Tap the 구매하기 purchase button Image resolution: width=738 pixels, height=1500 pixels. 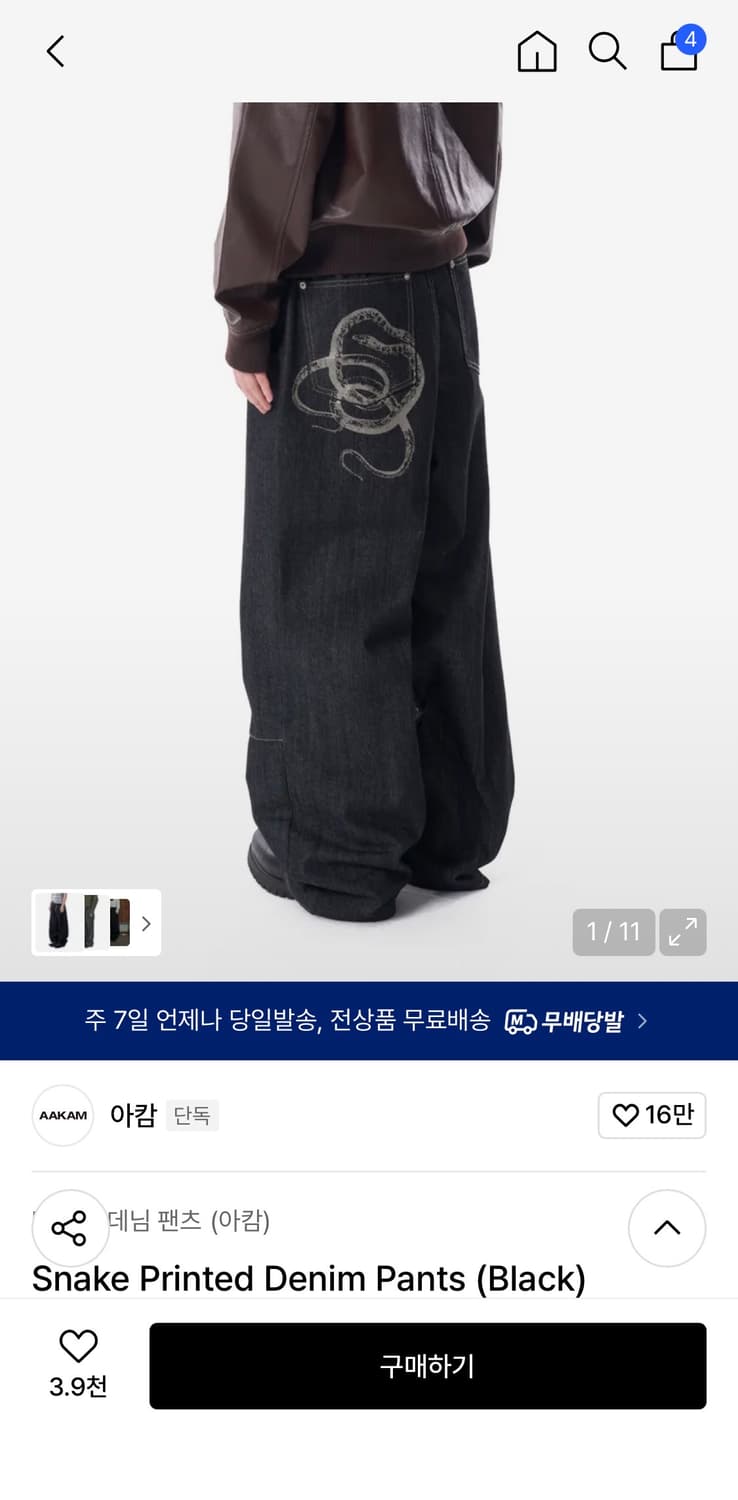429,1366
